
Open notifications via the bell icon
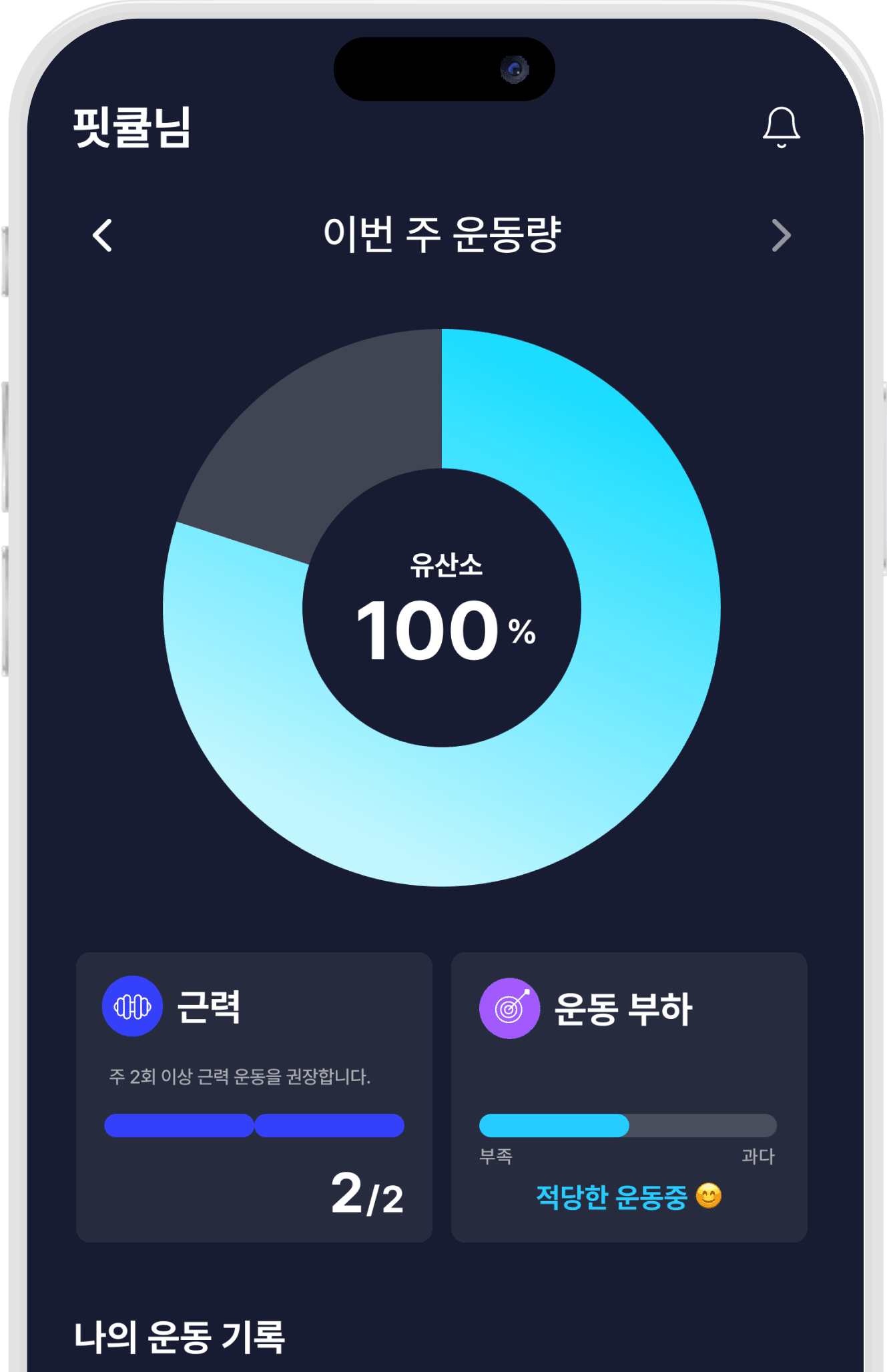782,127
